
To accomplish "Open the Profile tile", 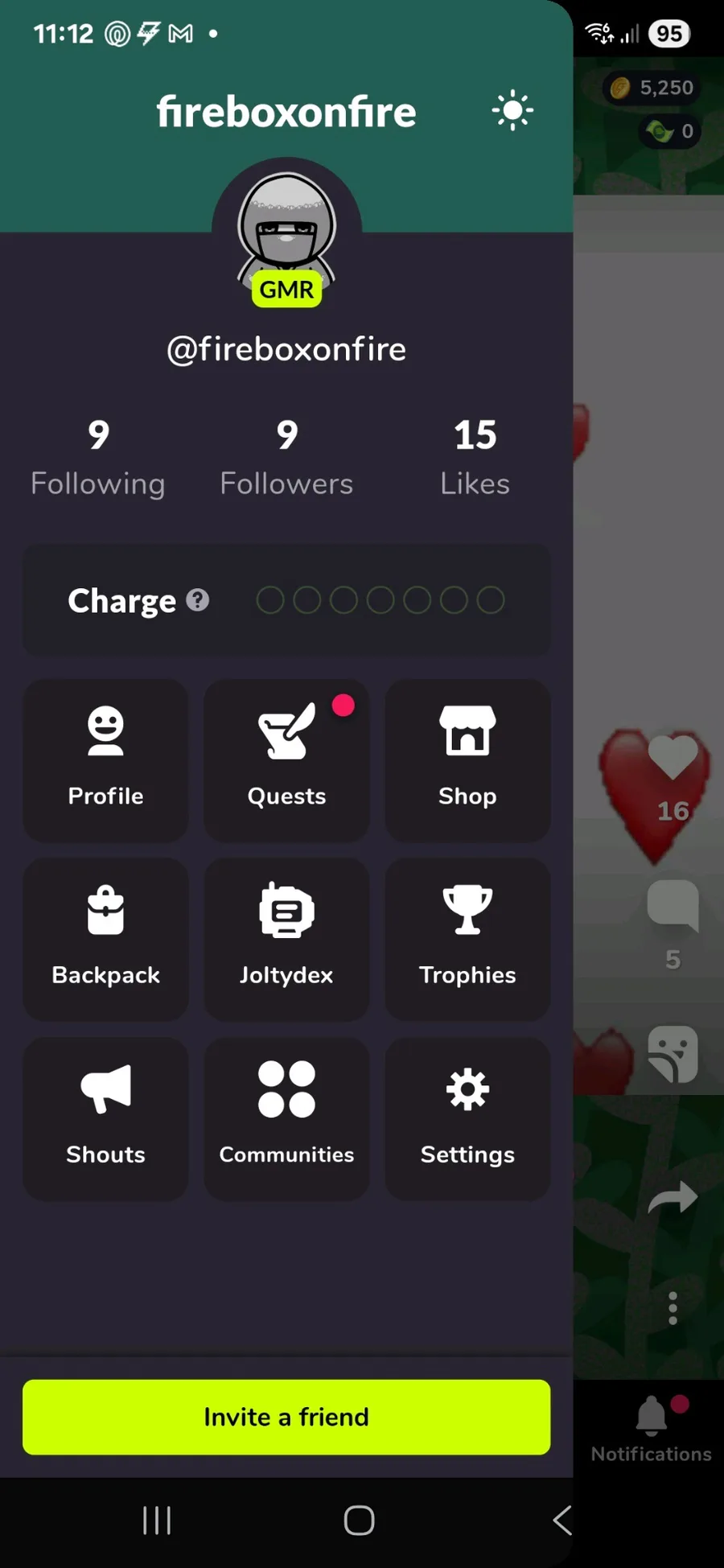I will pyautogui.click(x=105, y=760).
